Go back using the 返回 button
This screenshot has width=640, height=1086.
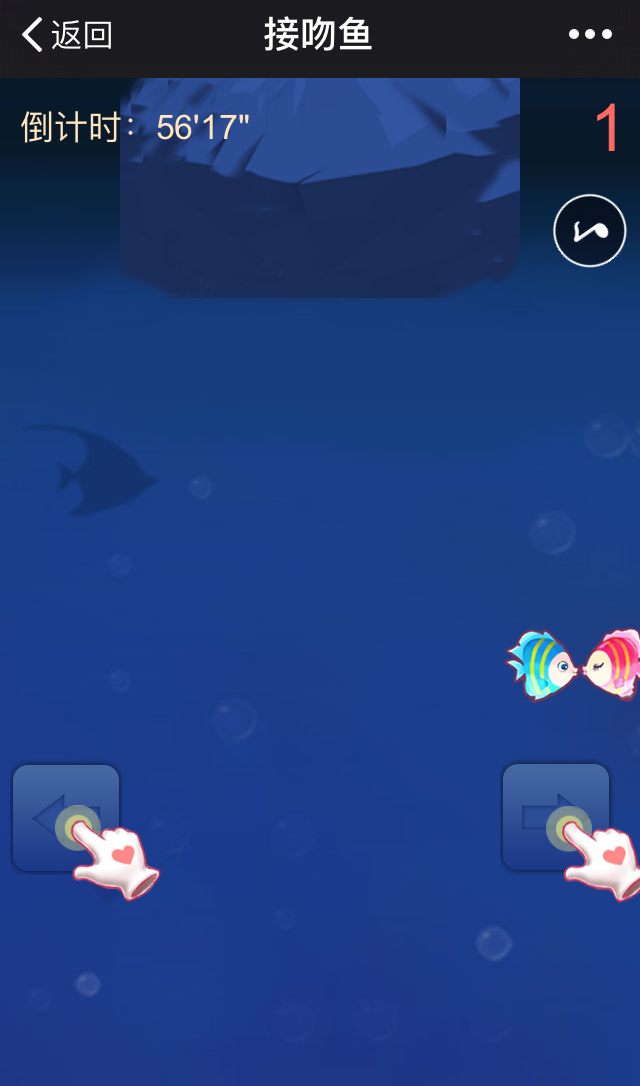[x=66, y=35]
